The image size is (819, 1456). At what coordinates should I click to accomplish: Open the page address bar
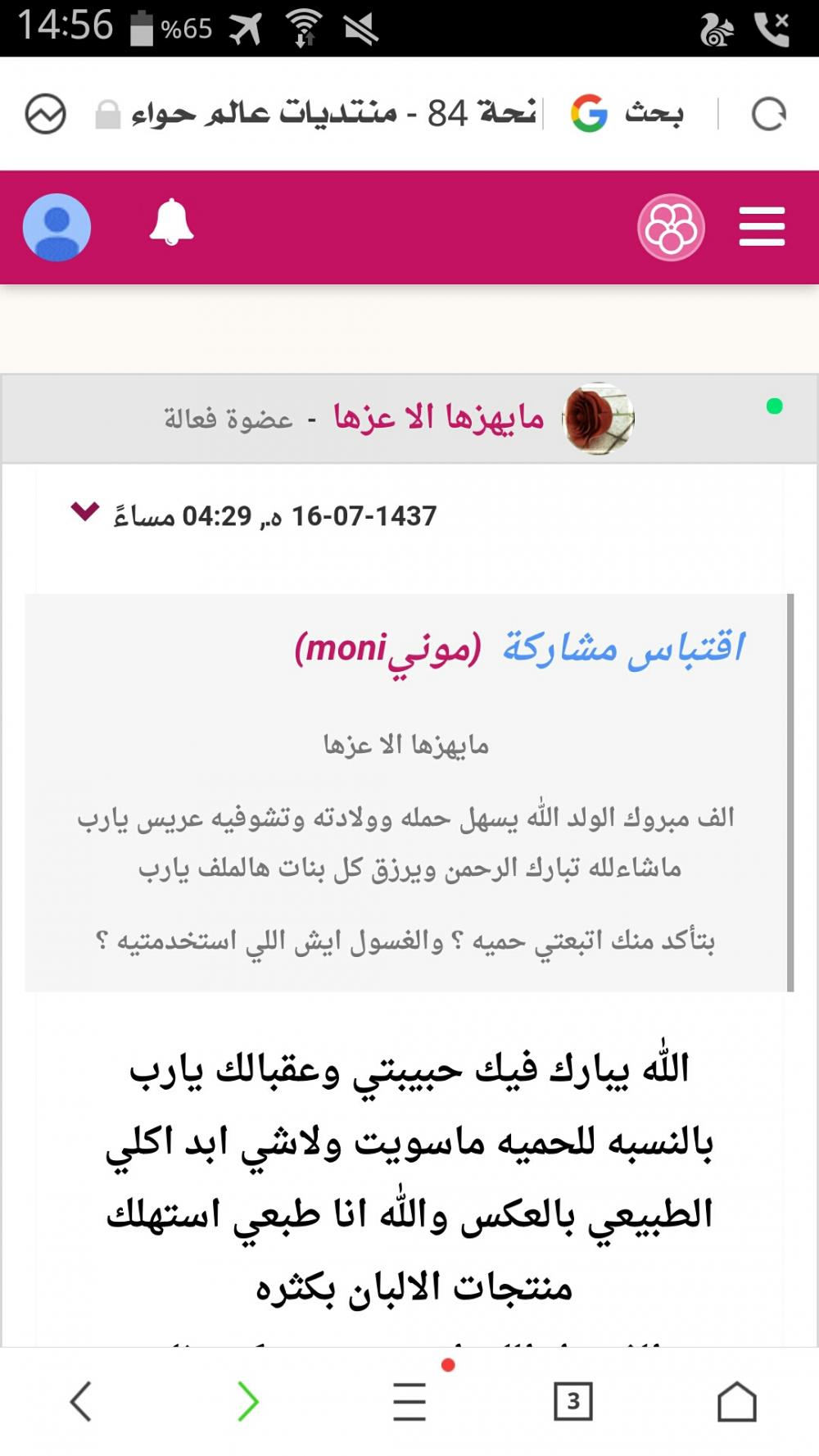(x=328, y=114)
